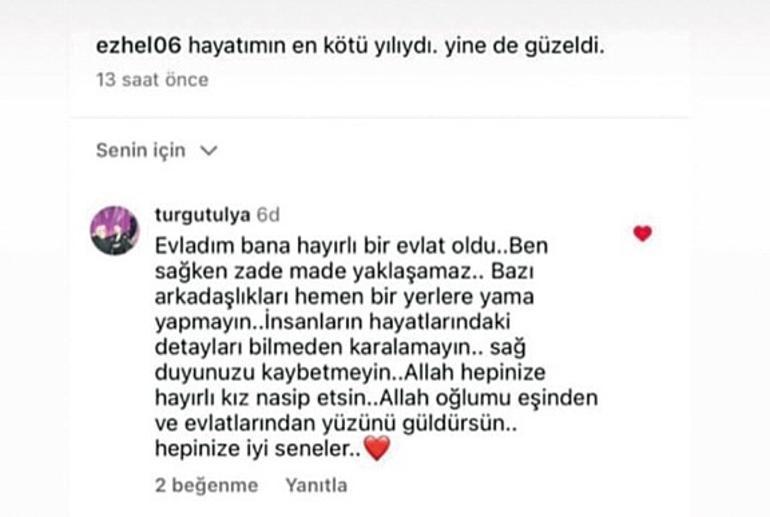
Task: Open the turgutulya username link
Action: pyautogui.click(x=203, y=214)
